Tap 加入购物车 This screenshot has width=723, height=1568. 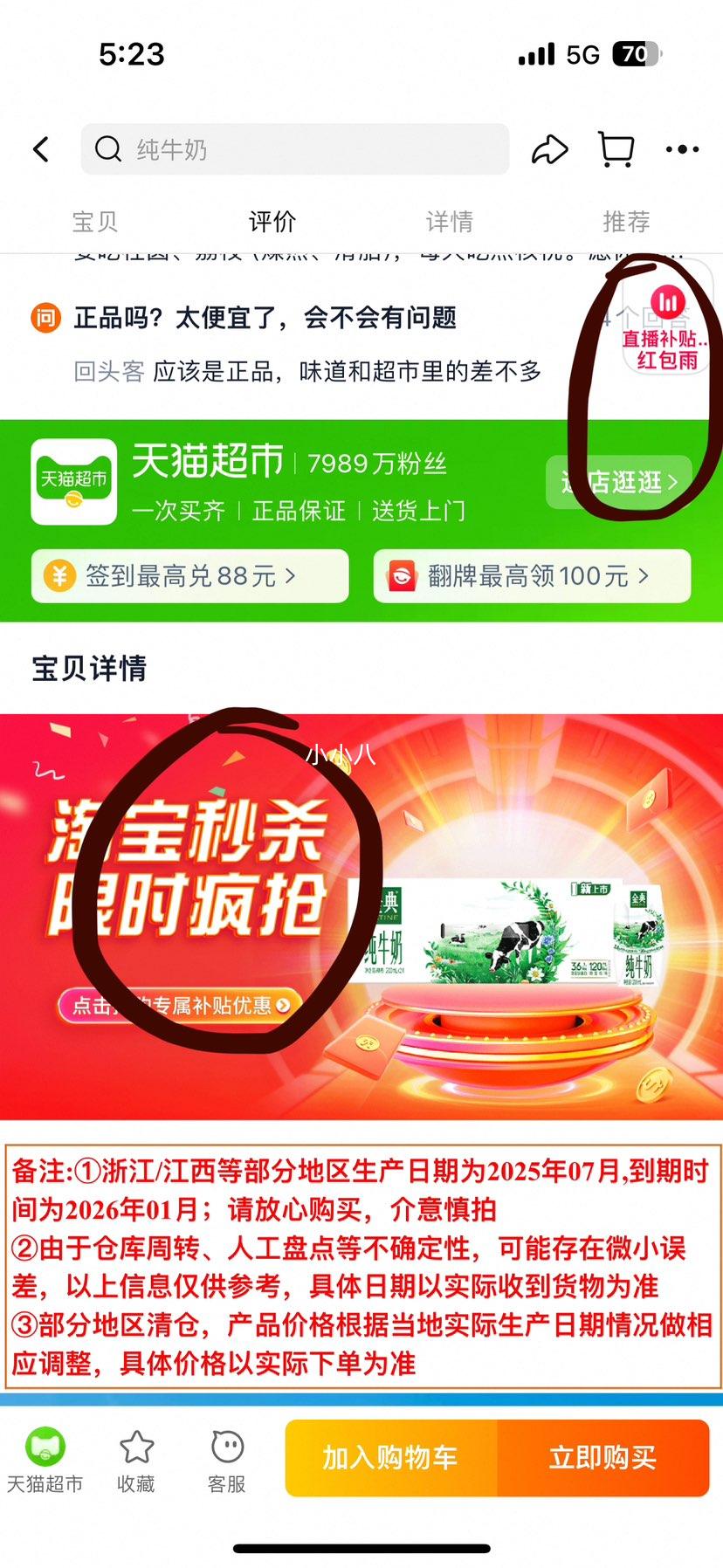point(390,1457)
